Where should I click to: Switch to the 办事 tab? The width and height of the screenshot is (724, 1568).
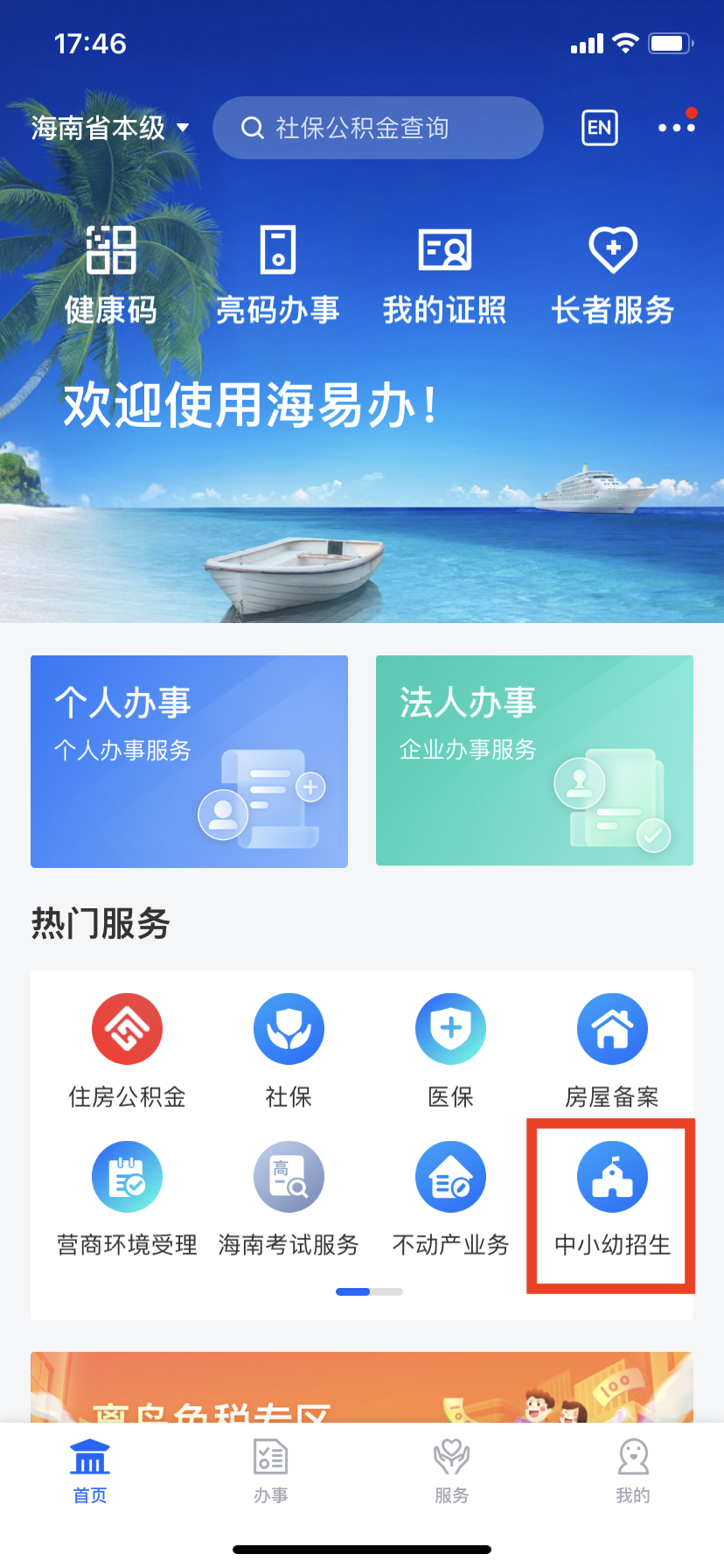coord(271,1470)
